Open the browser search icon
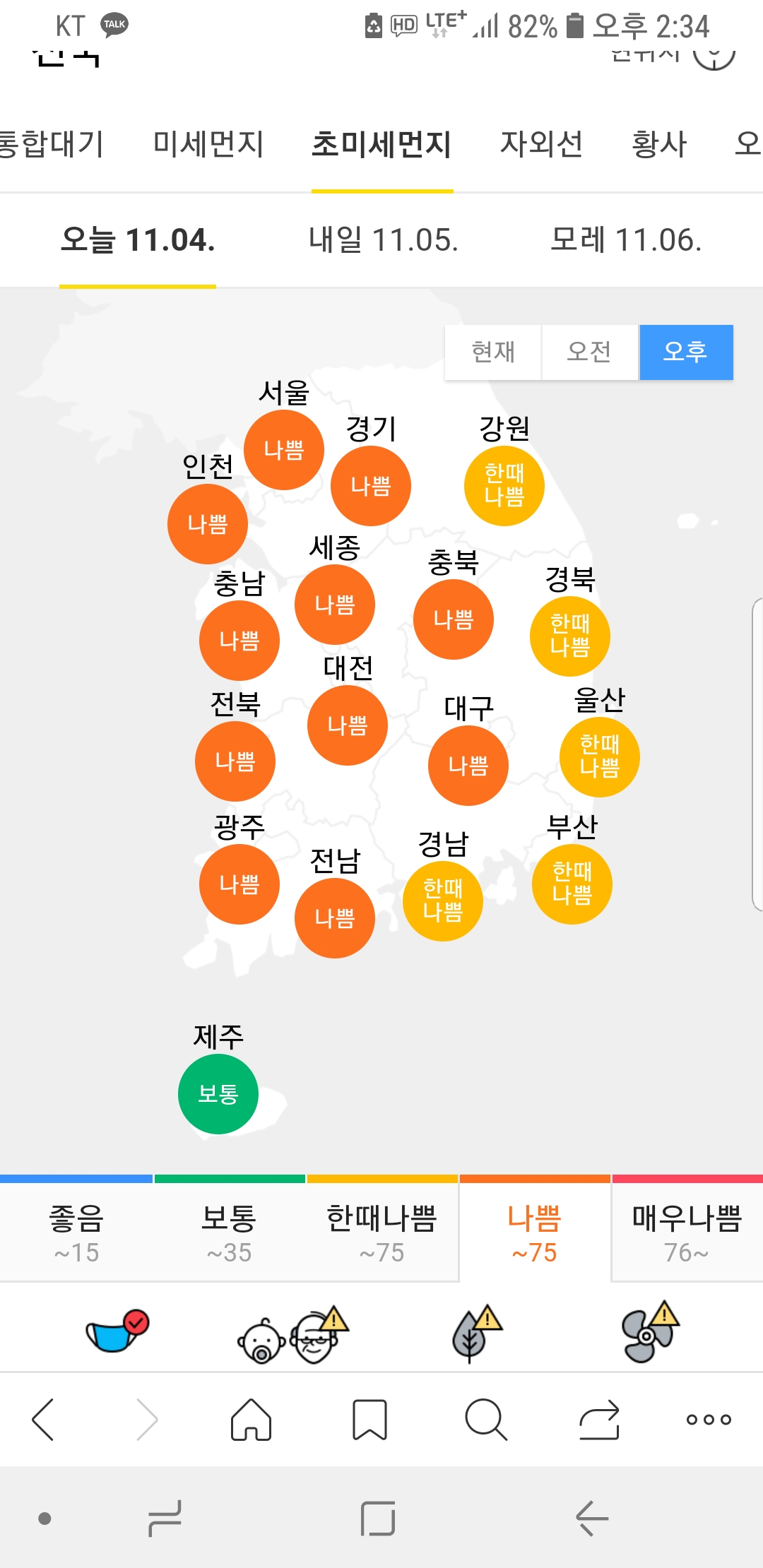This screenshot has width=763, height=1568. click(486, 1420)
